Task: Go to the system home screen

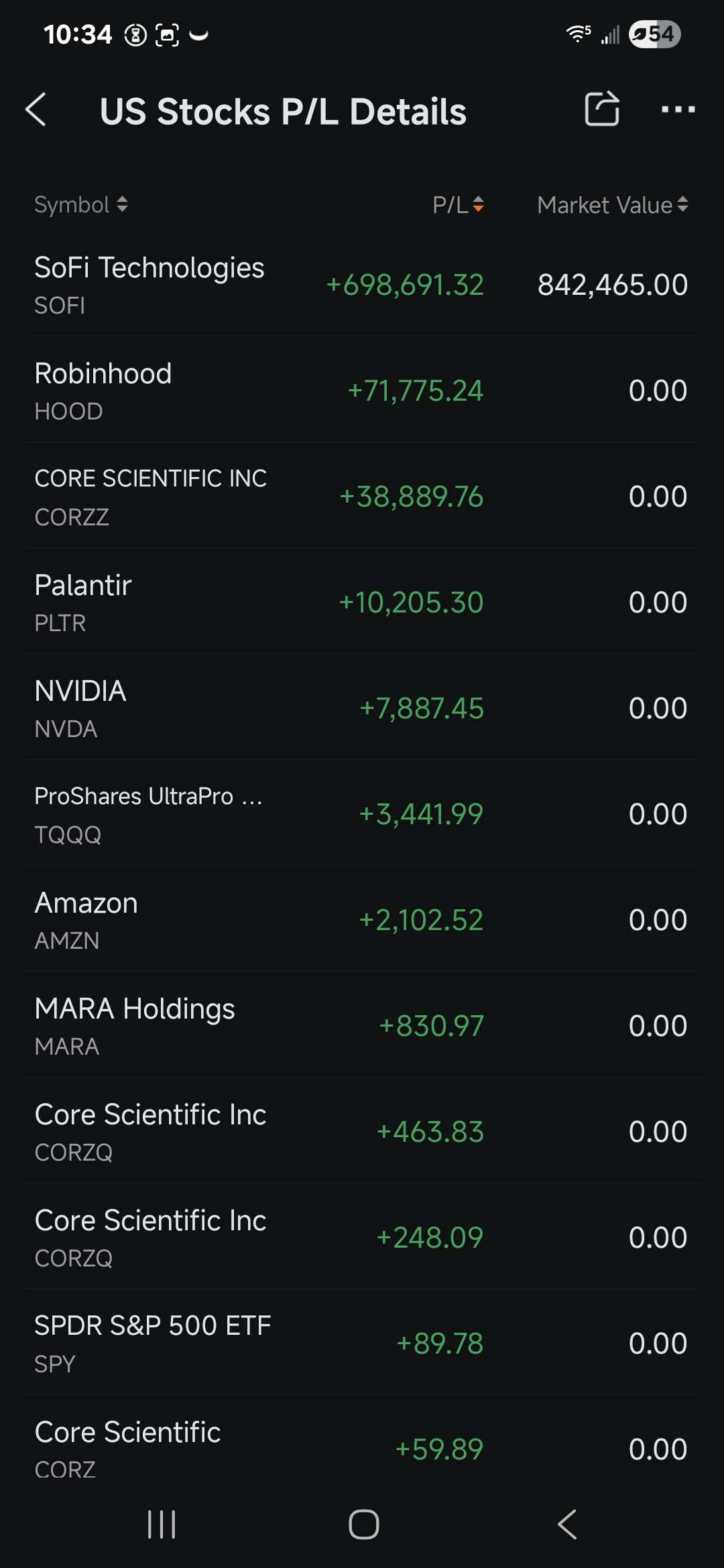Action: pyautogui.click(x=363, y=1524)
